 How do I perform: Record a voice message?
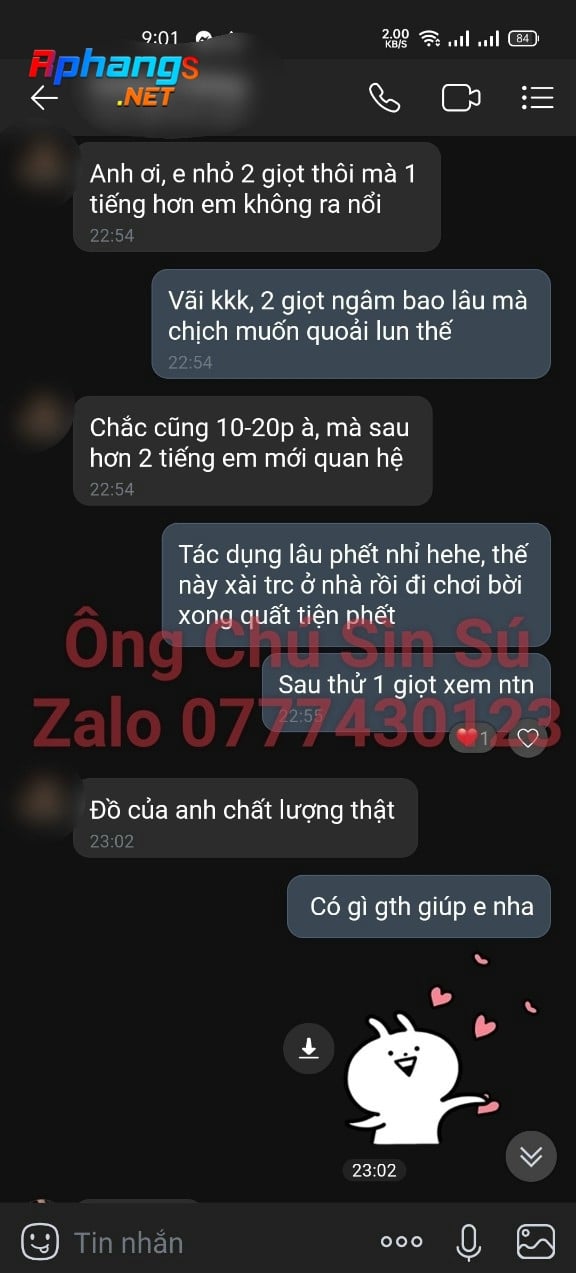point(468,1242)
